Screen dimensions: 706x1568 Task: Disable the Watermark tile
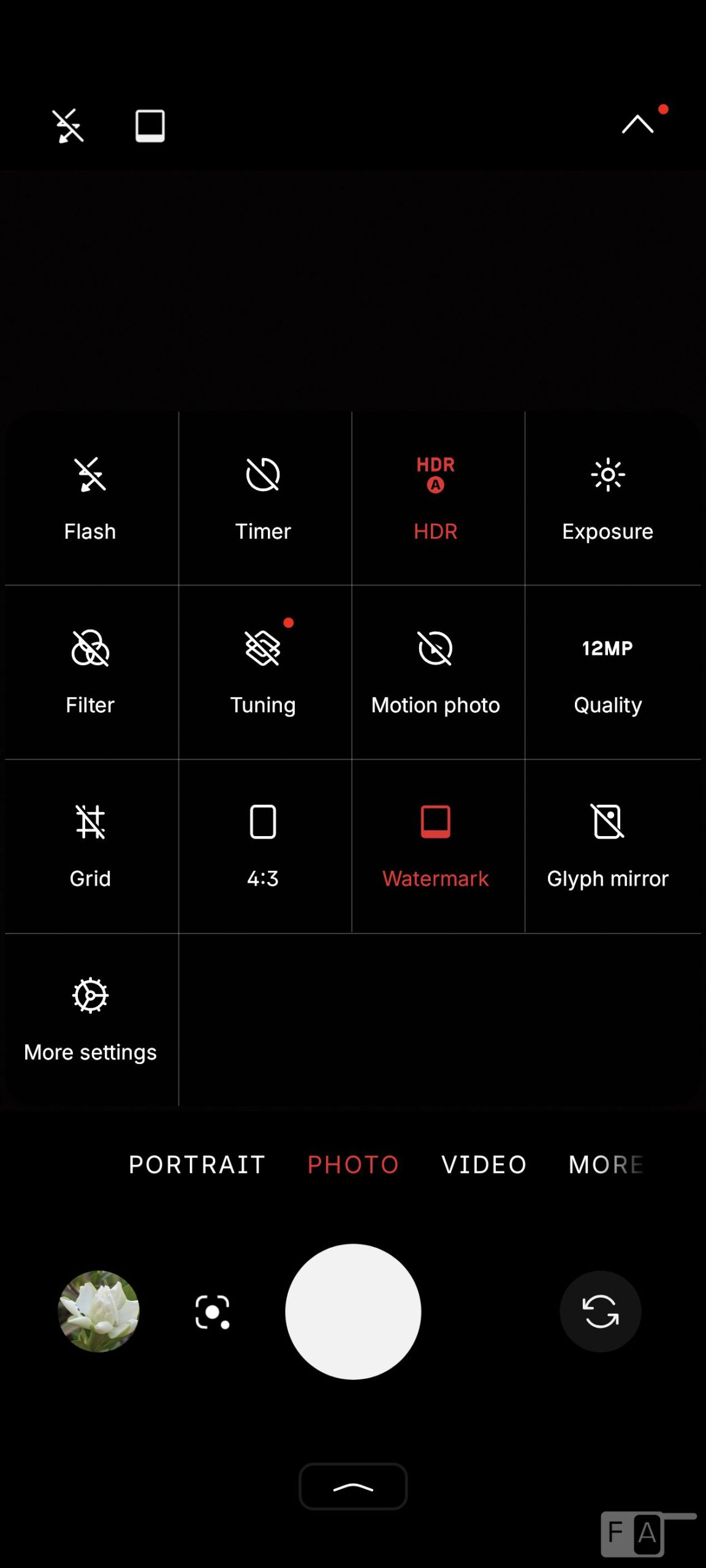[x=436, y=846]
